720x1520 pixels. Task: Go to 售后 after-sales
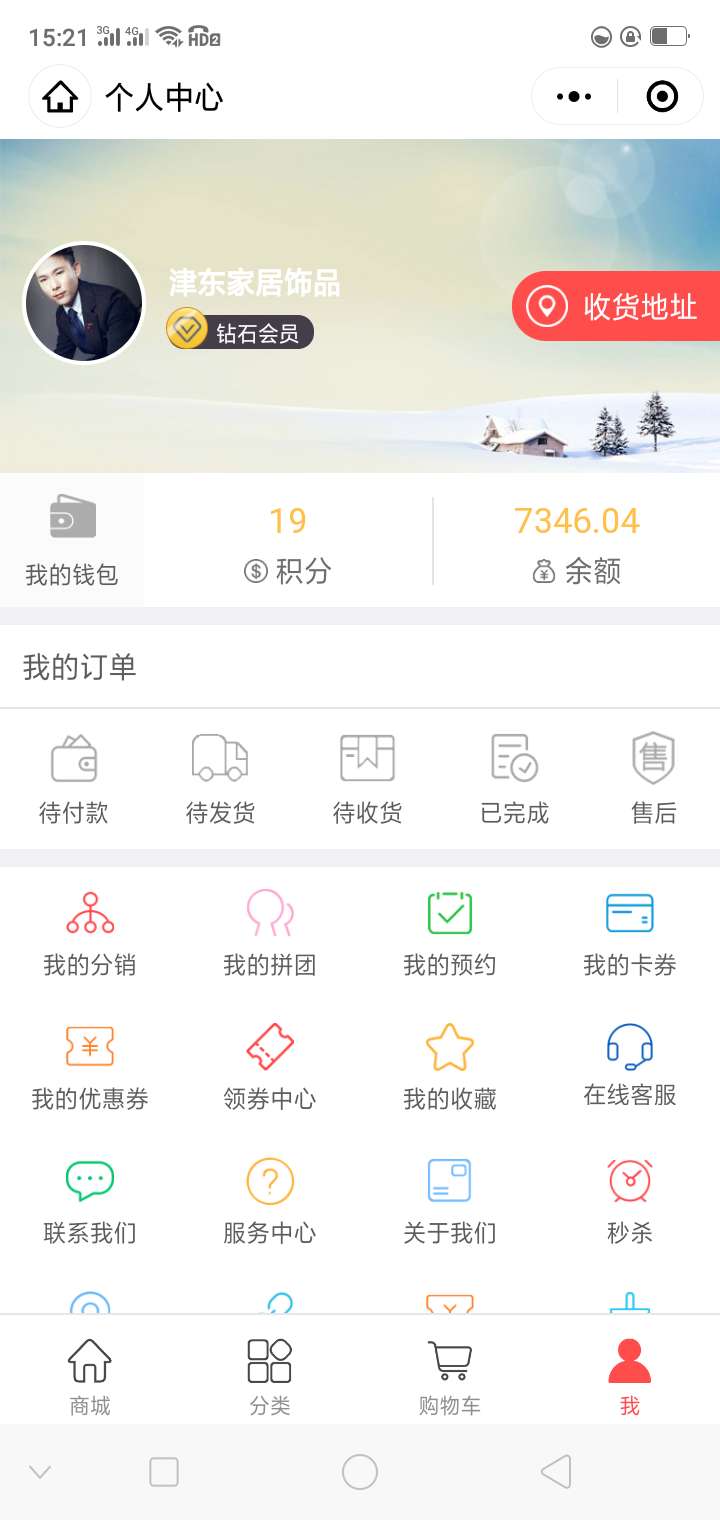[x=653, y=780]
